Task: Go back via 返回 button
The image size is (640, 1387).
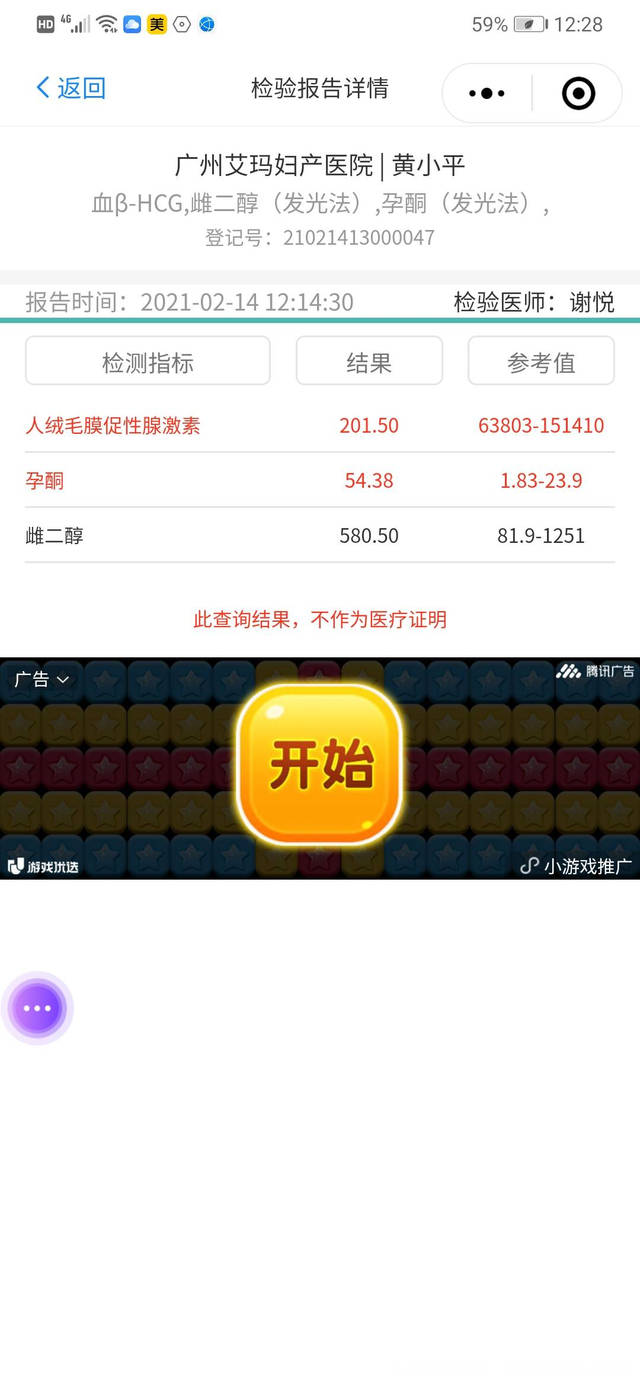Action: pyautogui.click(x=70, y=88)
